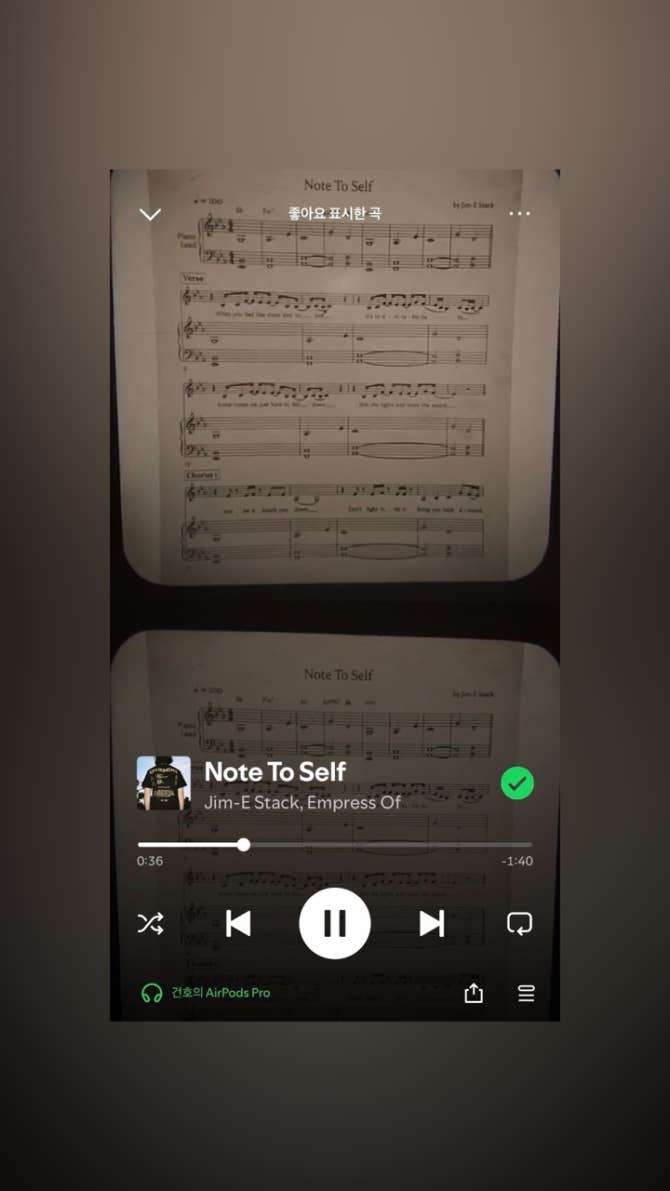
Task: Open the play queue
Action: [526, 993]
